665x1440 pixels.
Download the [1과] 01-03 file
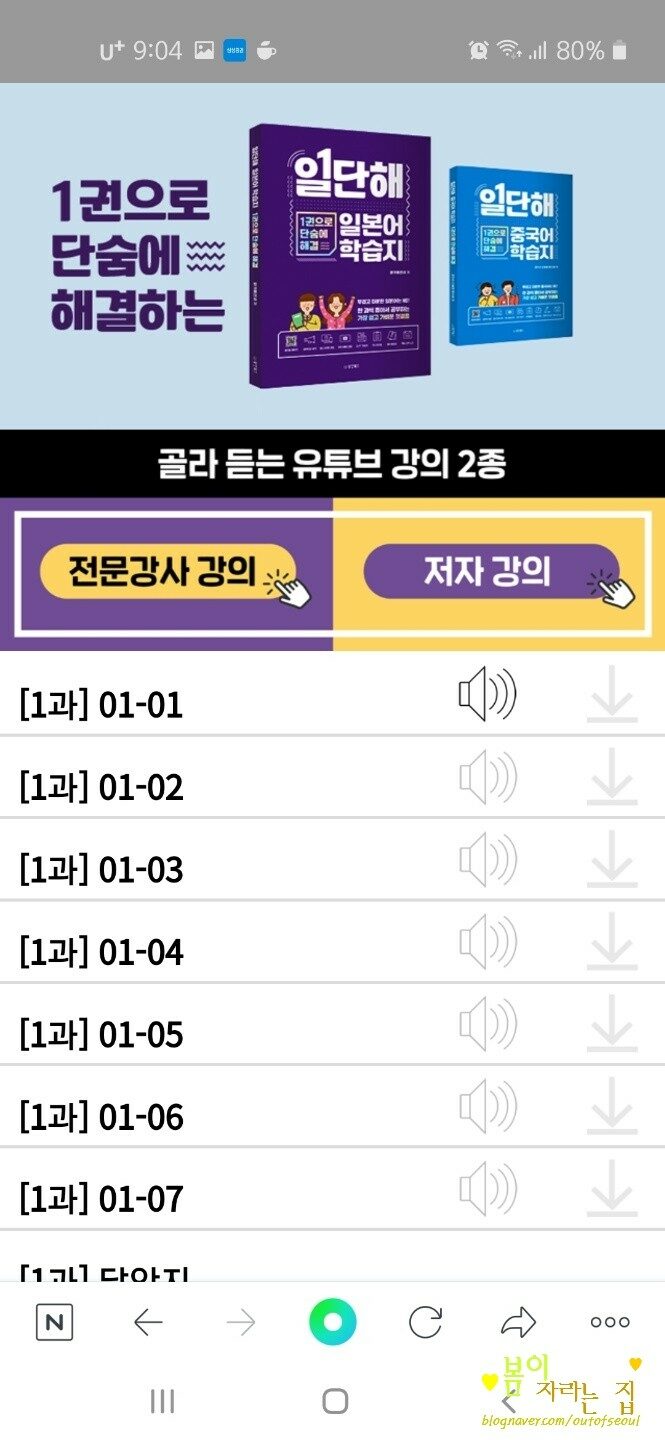612,860
